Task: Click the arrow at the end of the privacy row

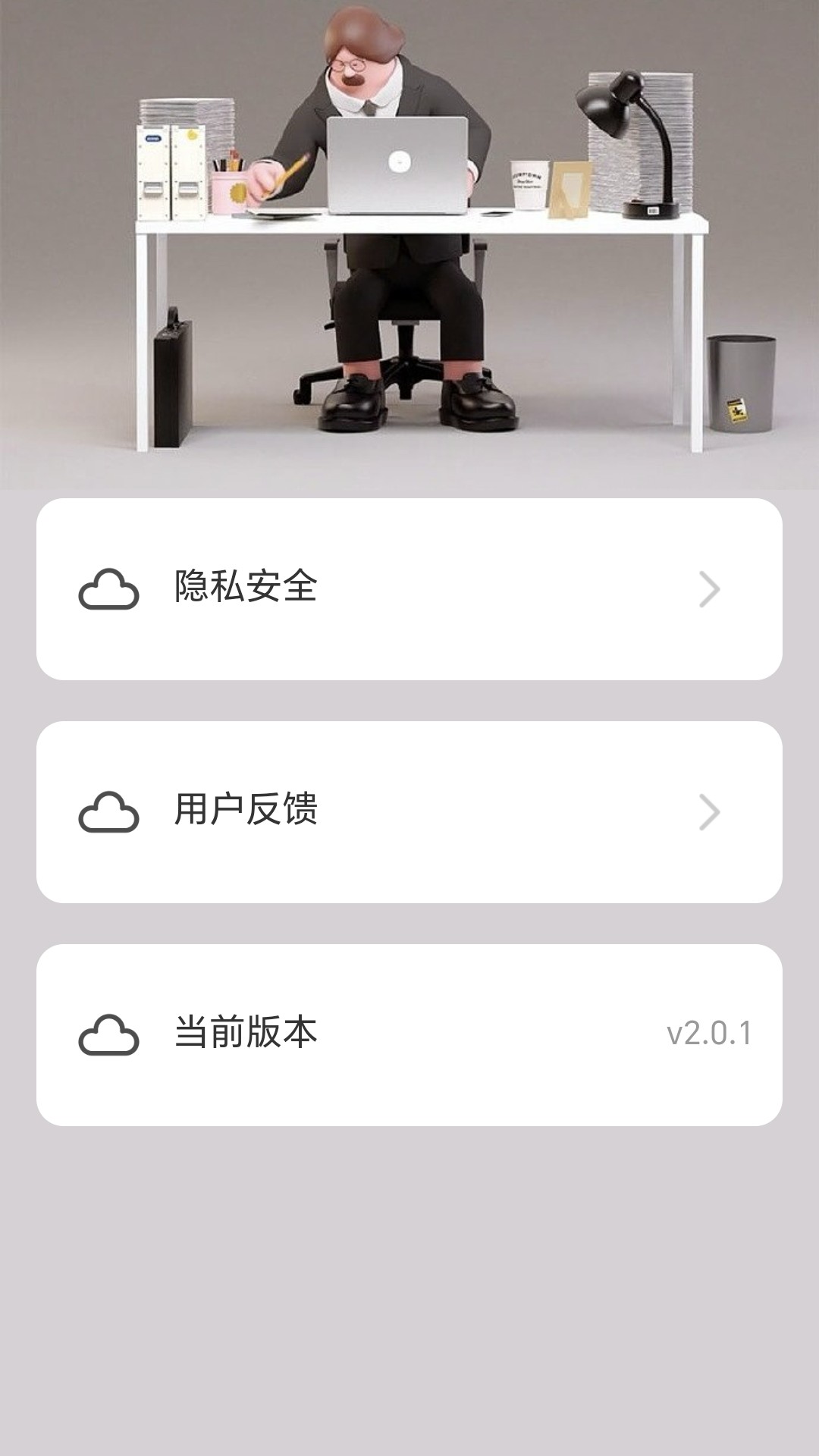Action: pos(710,589)
